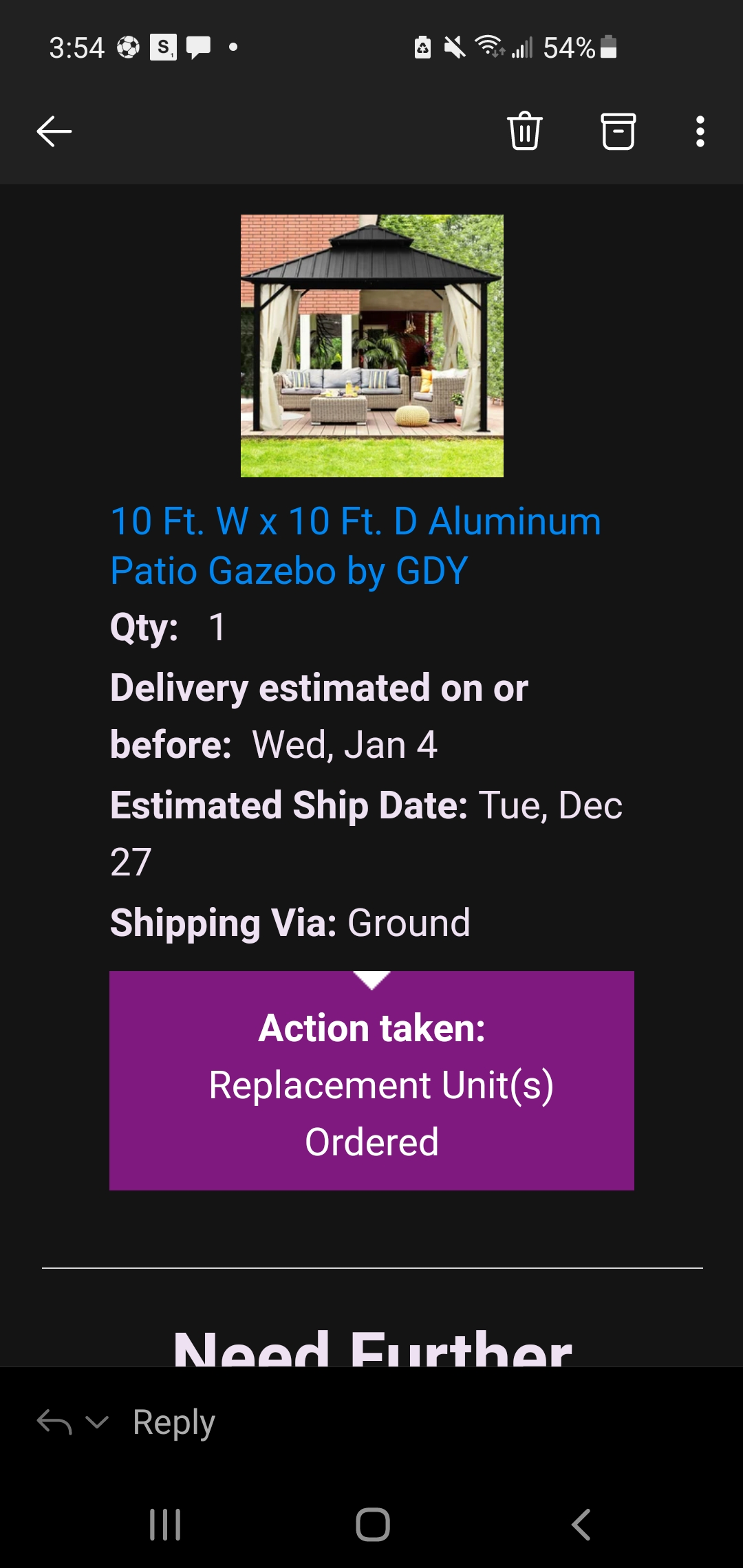This screenshot has height=1568, width=743.
Task: Expand reply options dropdown arrow
Action: (x=98, y=1422)
